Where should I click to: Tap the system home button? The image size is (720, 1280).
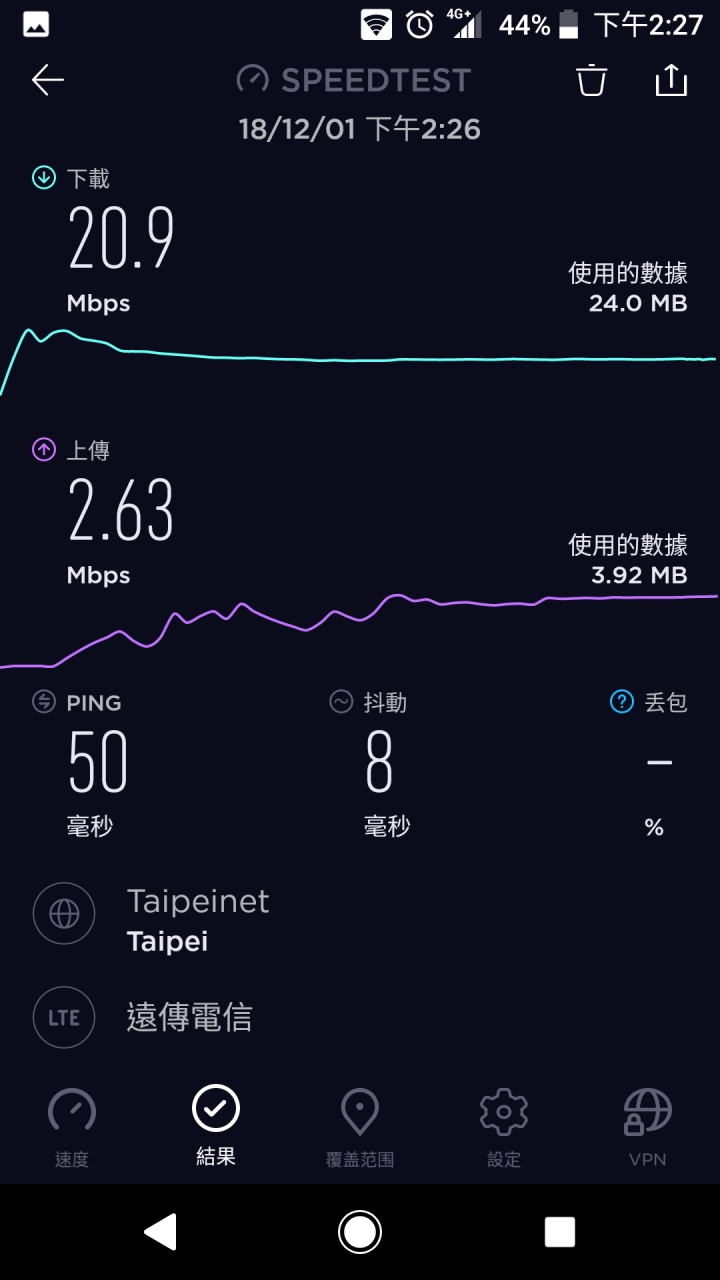(360, 1231)
